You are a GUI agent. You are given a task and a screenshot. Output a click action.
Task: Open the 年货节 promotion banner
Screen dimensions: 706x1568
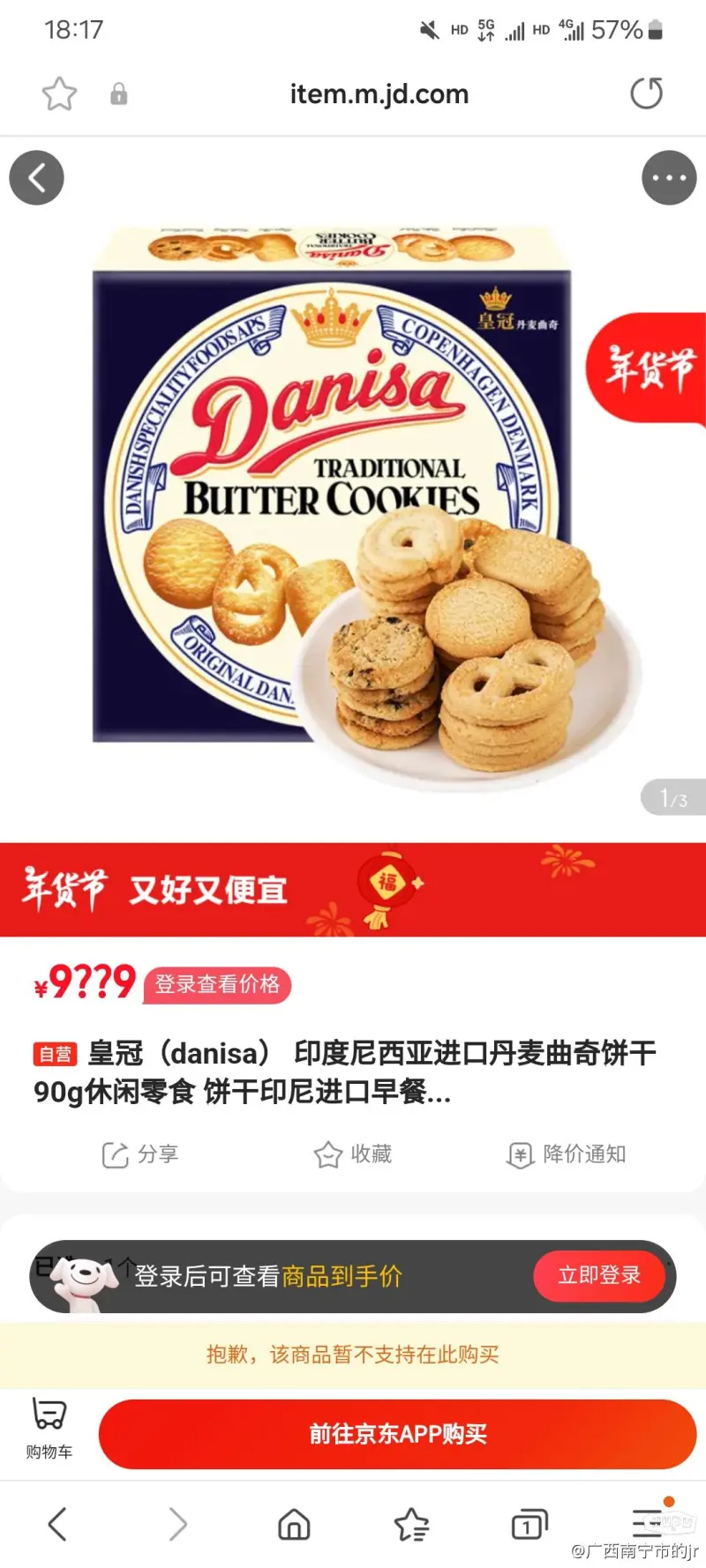tap(353, 890)
